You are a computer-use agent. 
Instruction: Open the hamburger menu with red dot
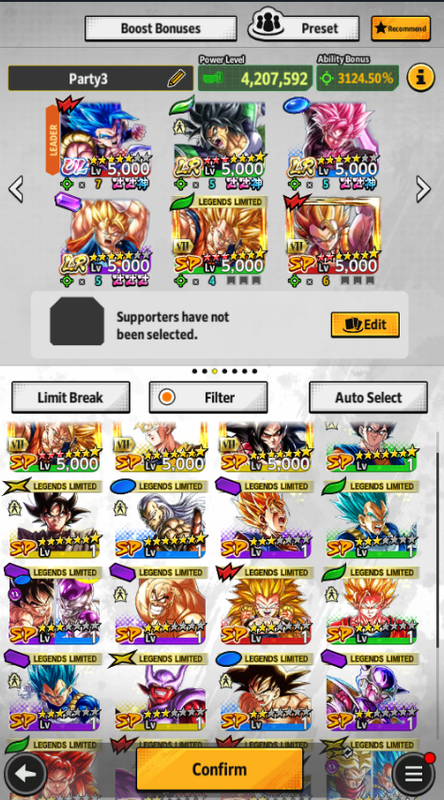413,773
